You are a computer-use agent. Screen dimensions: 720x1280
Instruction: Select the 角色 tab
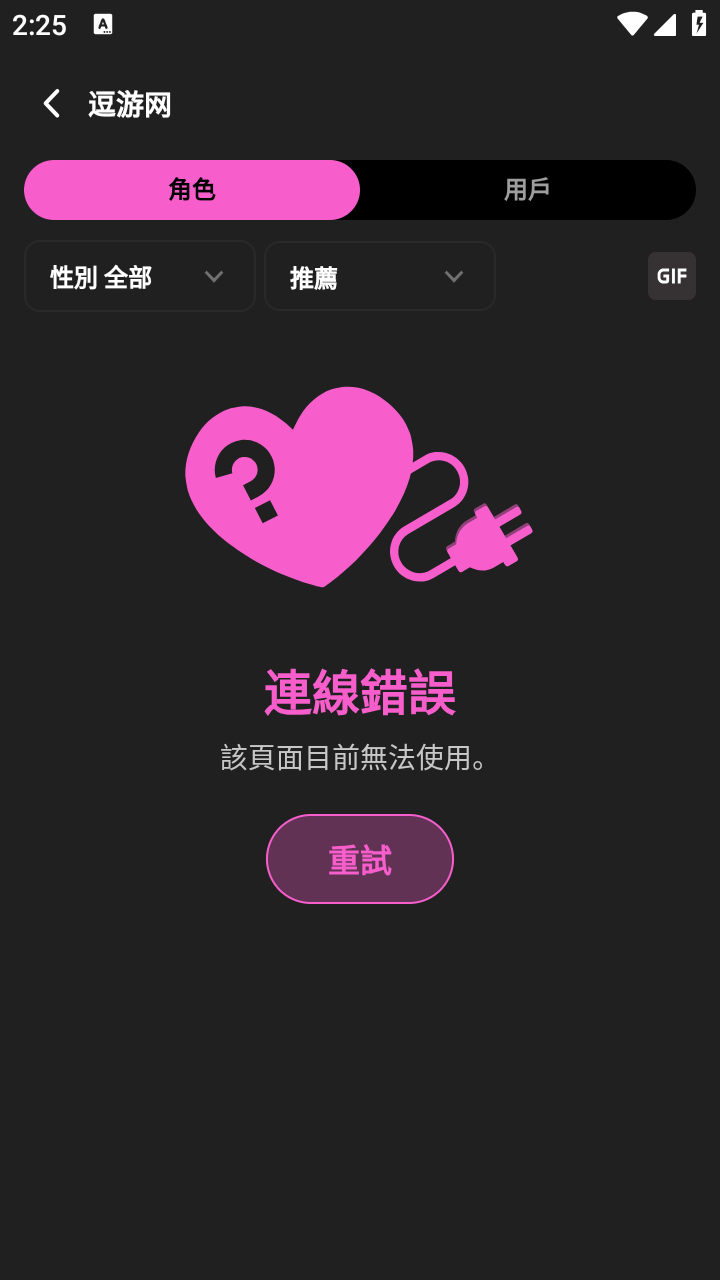pyautogui.click(x=191, y=189)
